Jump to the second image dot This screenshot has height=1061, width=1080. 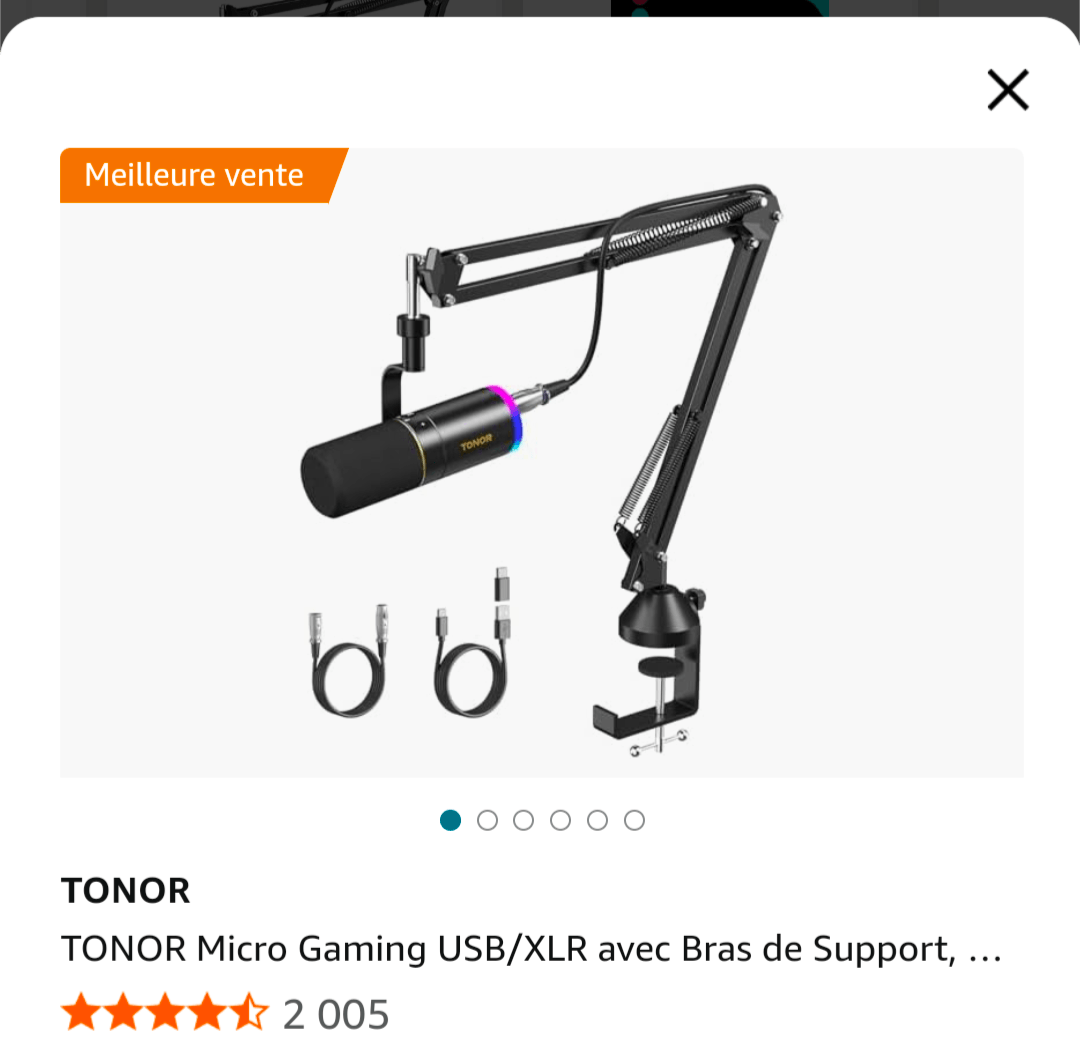487,820
